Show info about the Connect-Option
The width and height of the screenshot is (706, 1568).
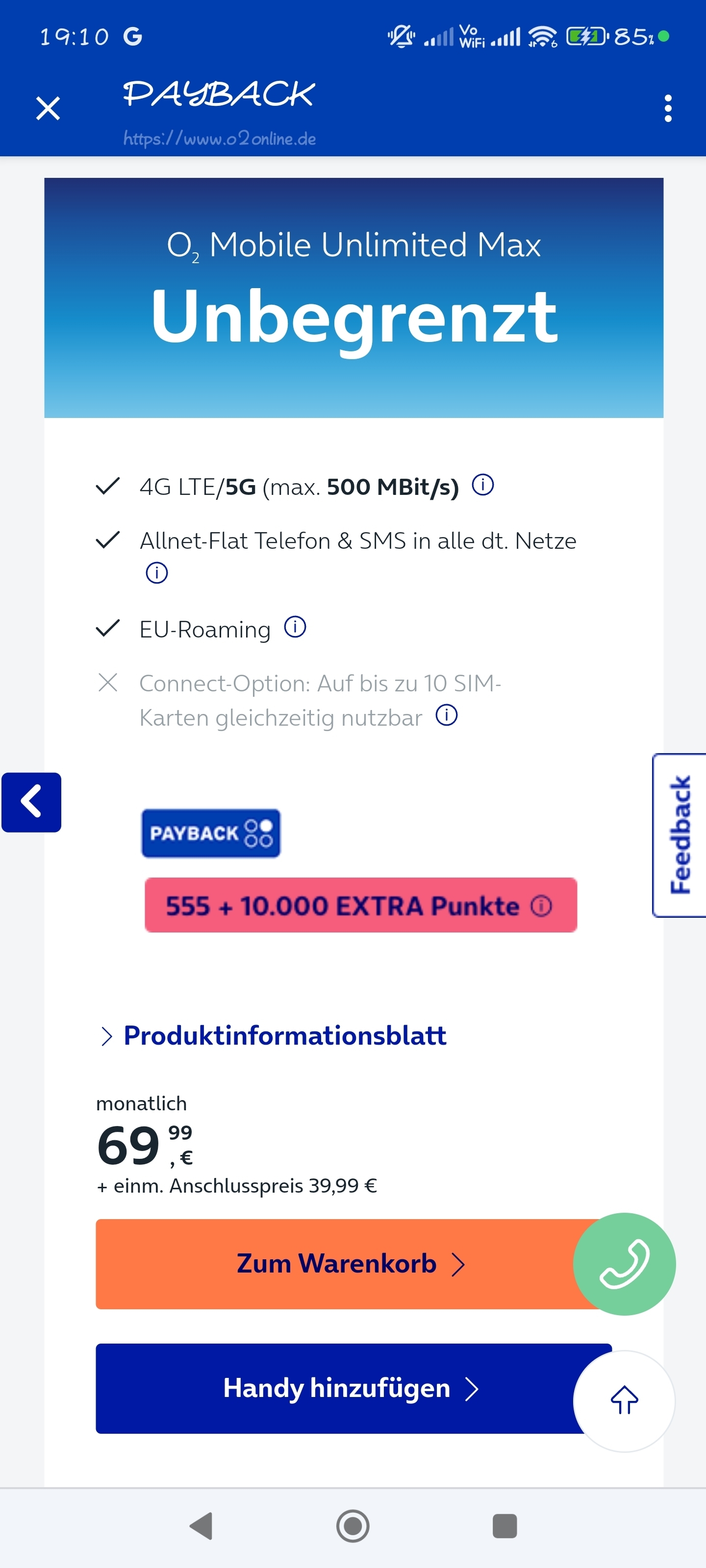tap(447, 715)
